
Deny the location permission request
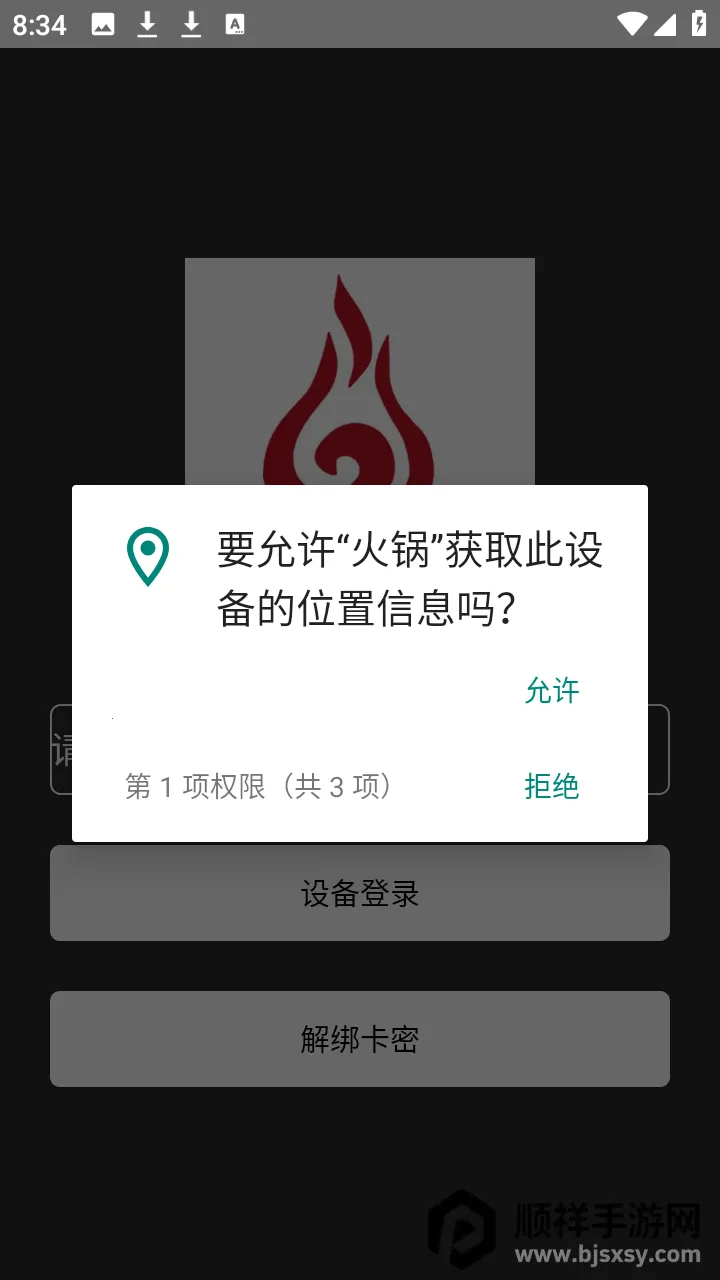click(552, 787)
